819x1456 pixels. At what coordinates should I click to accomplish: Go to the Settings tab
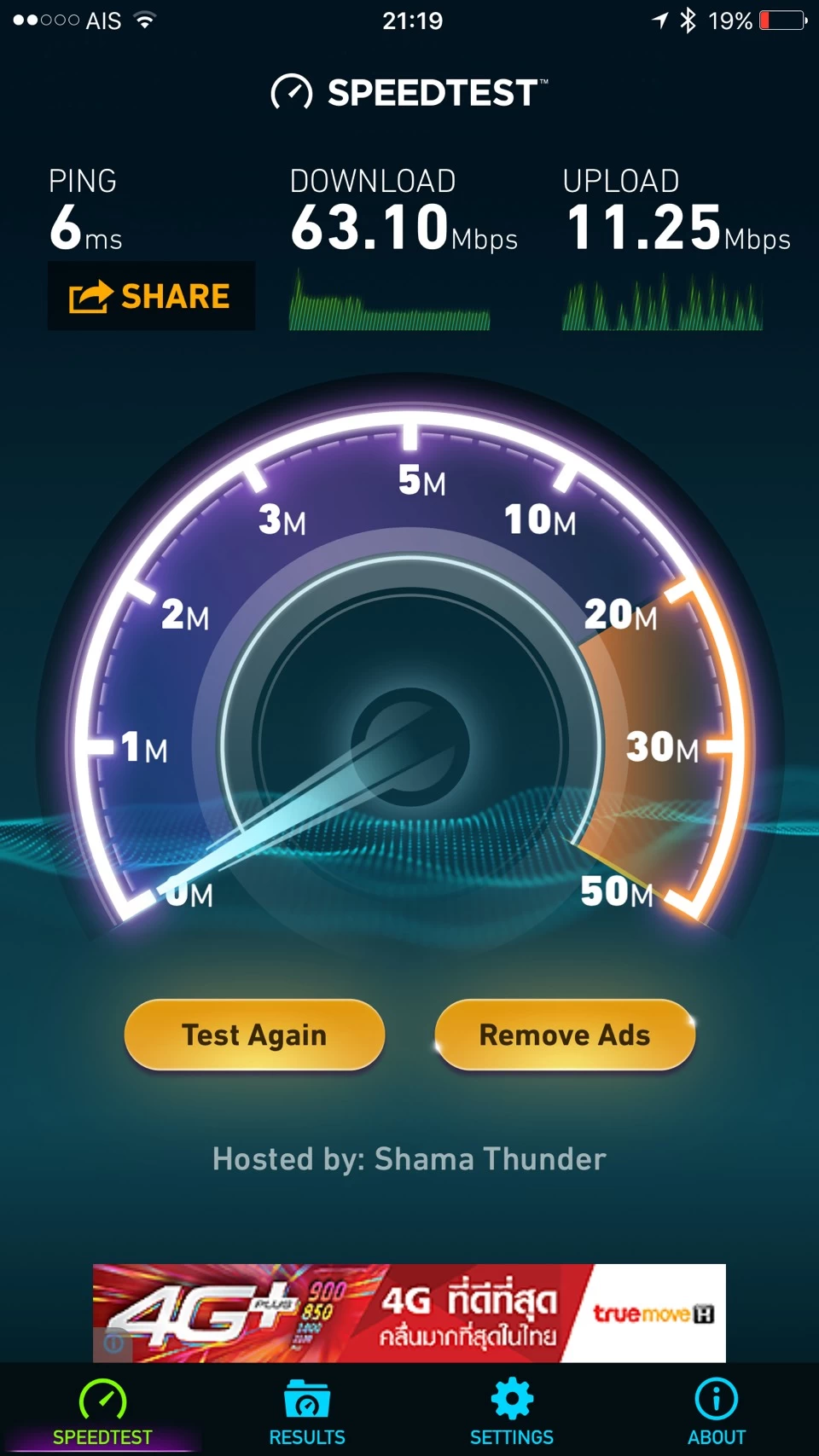coord(512,1412)
